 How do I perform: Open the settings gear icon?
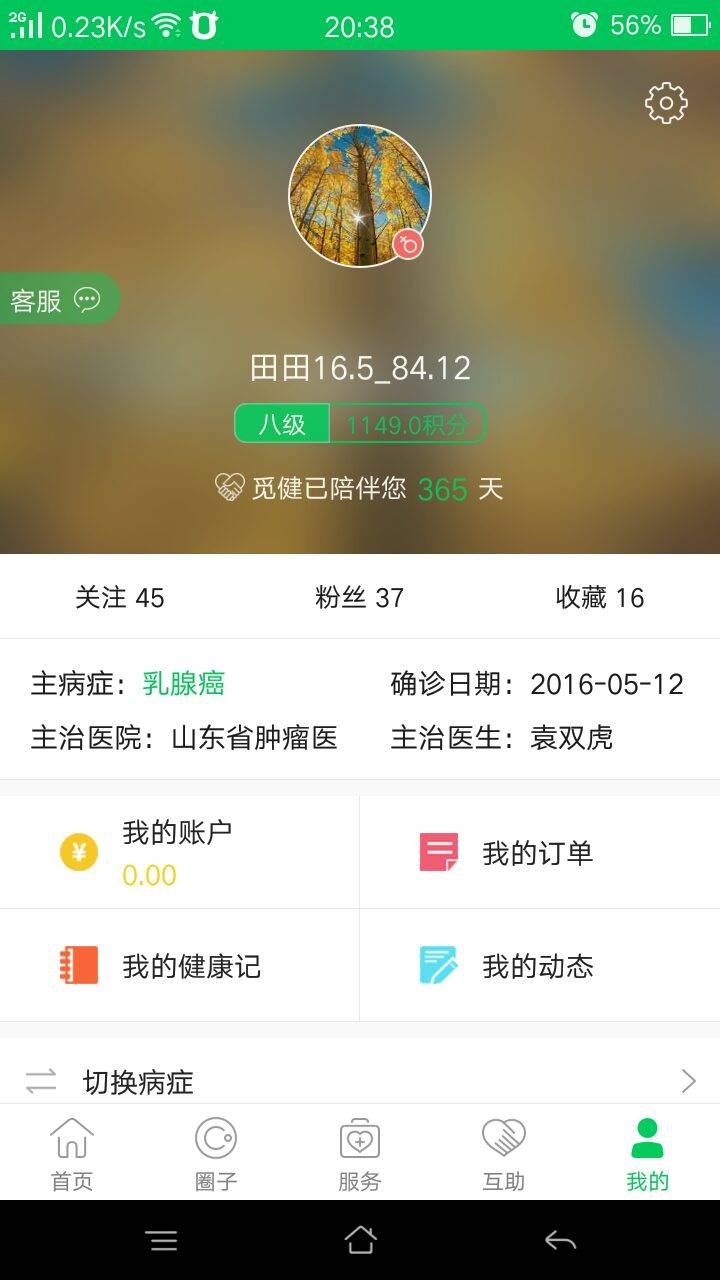[666, 103]
